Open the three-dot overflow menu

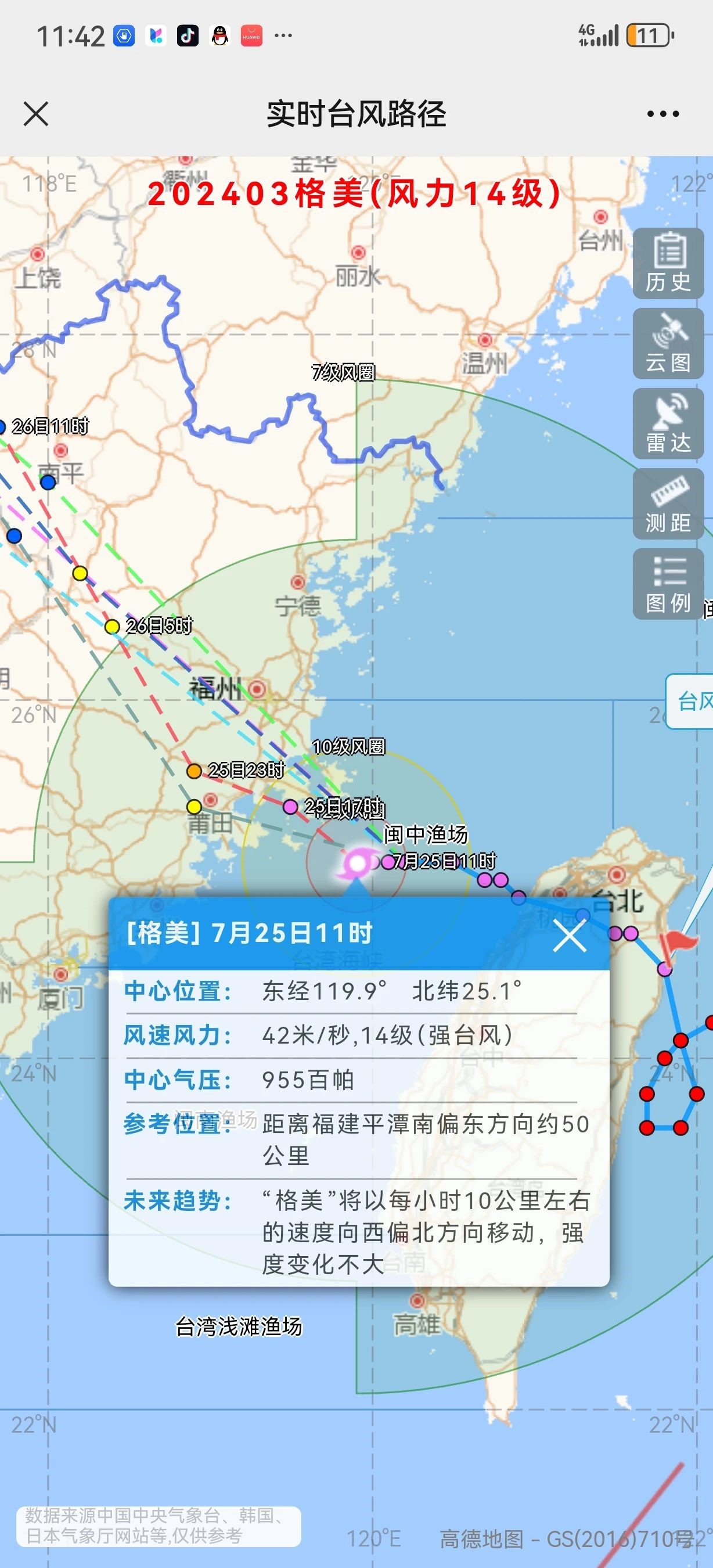click(x=662, y=114)
